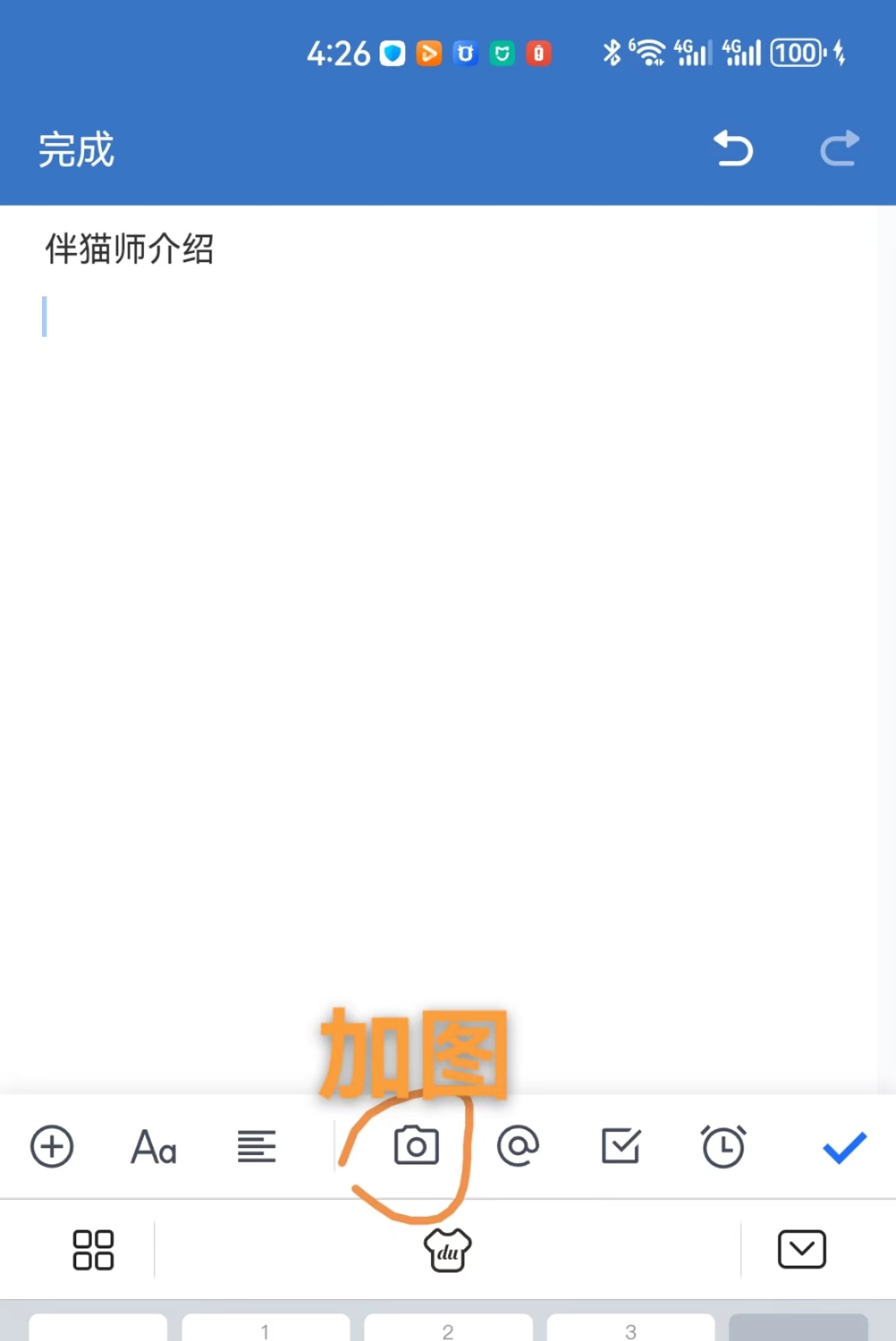Image resolution: width=896 pixels, height=1341 pixels.
Task: Undo the last edit
Action: tap(733, 149)
